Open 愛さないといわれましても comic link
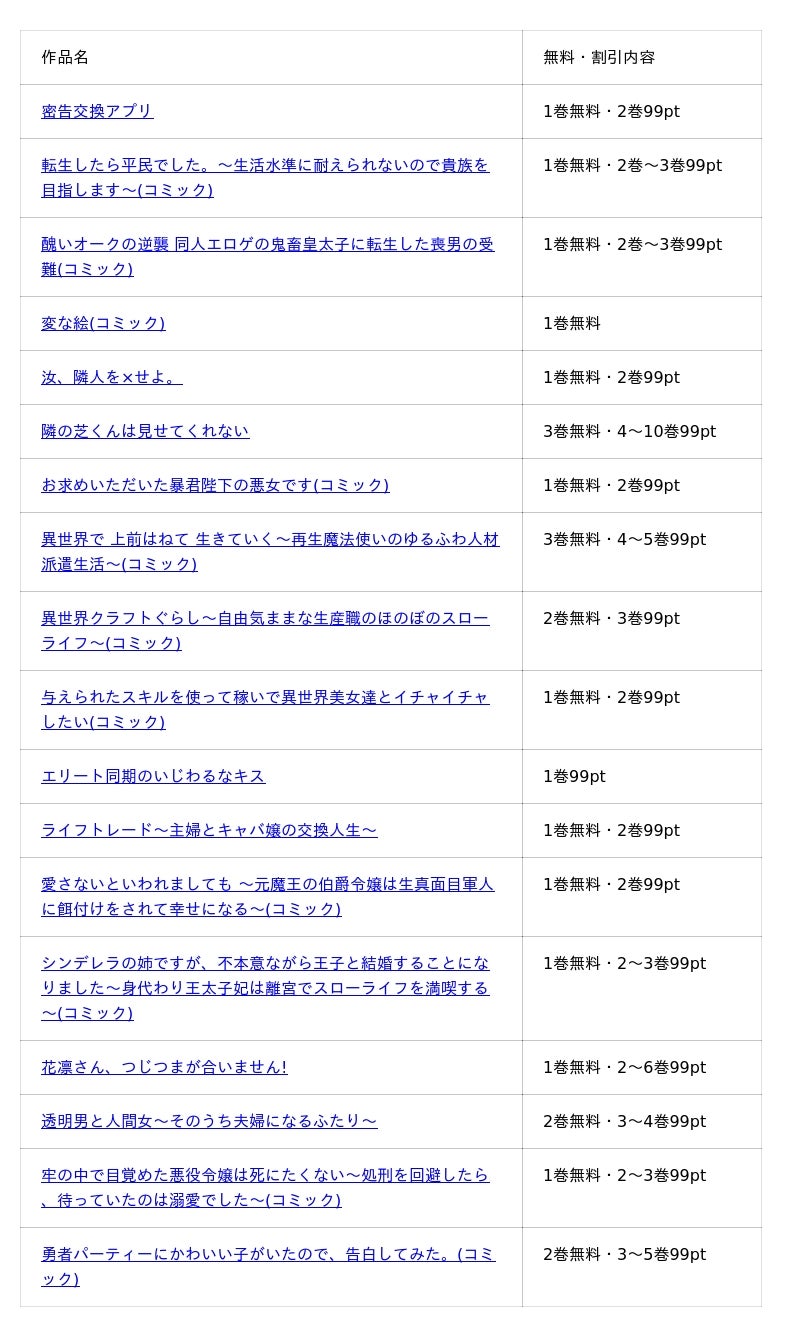The image size is (800, 1337). click(267, 885)
